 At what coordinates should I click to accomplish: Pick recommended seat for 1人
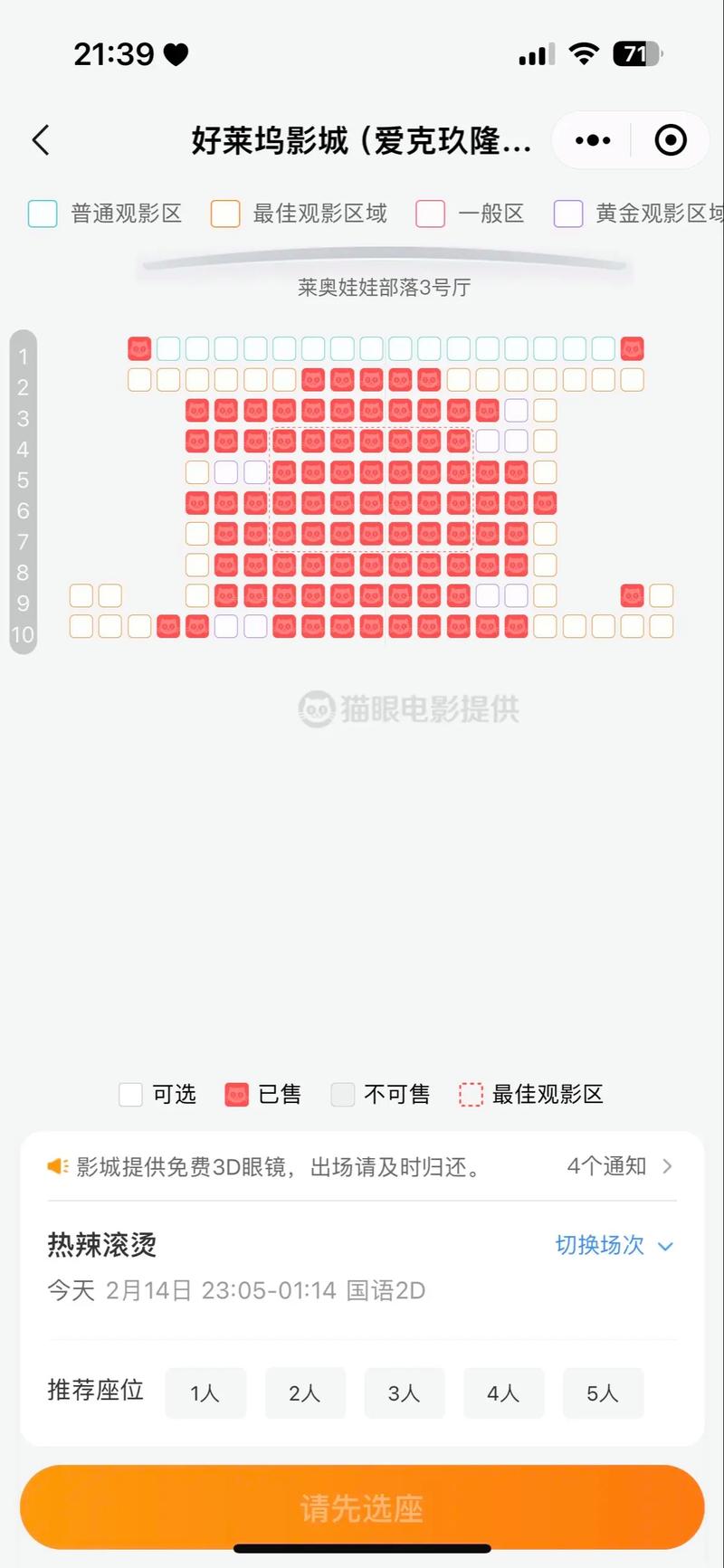205,1392
